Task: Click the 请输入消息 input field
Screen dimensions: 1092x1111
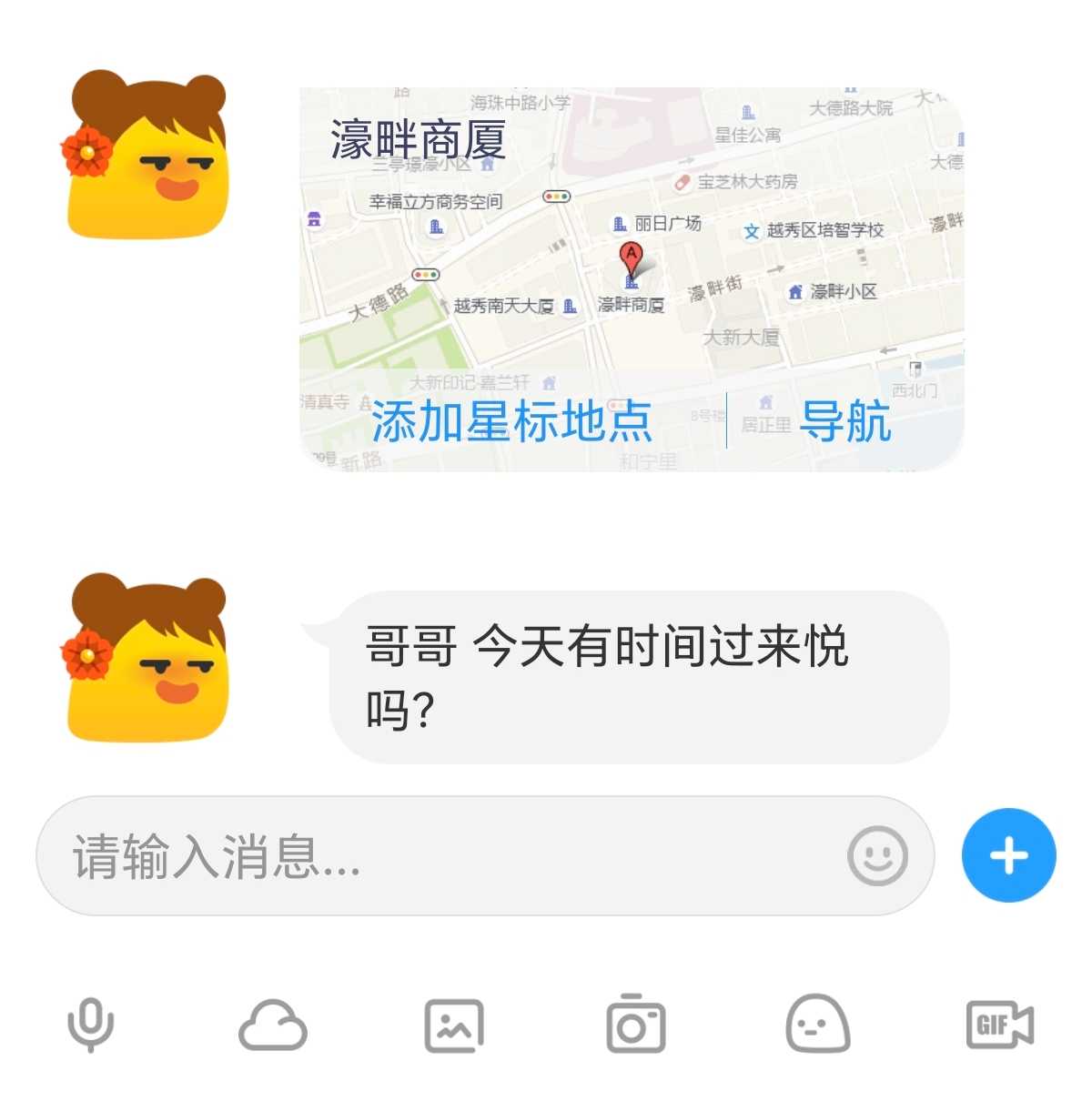Action: click(x=364, y=855)
